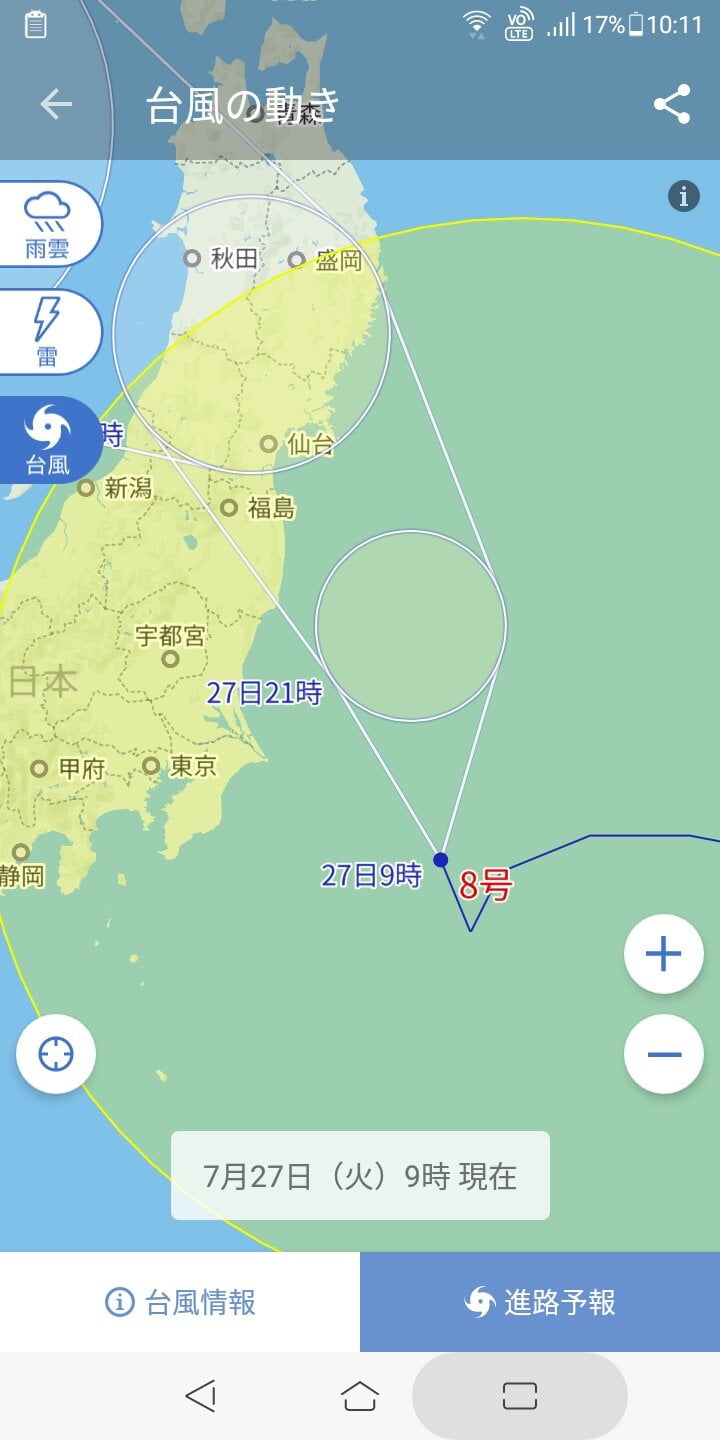
Task: Go to the system home screen
Action: click(x=360, y=1396)
